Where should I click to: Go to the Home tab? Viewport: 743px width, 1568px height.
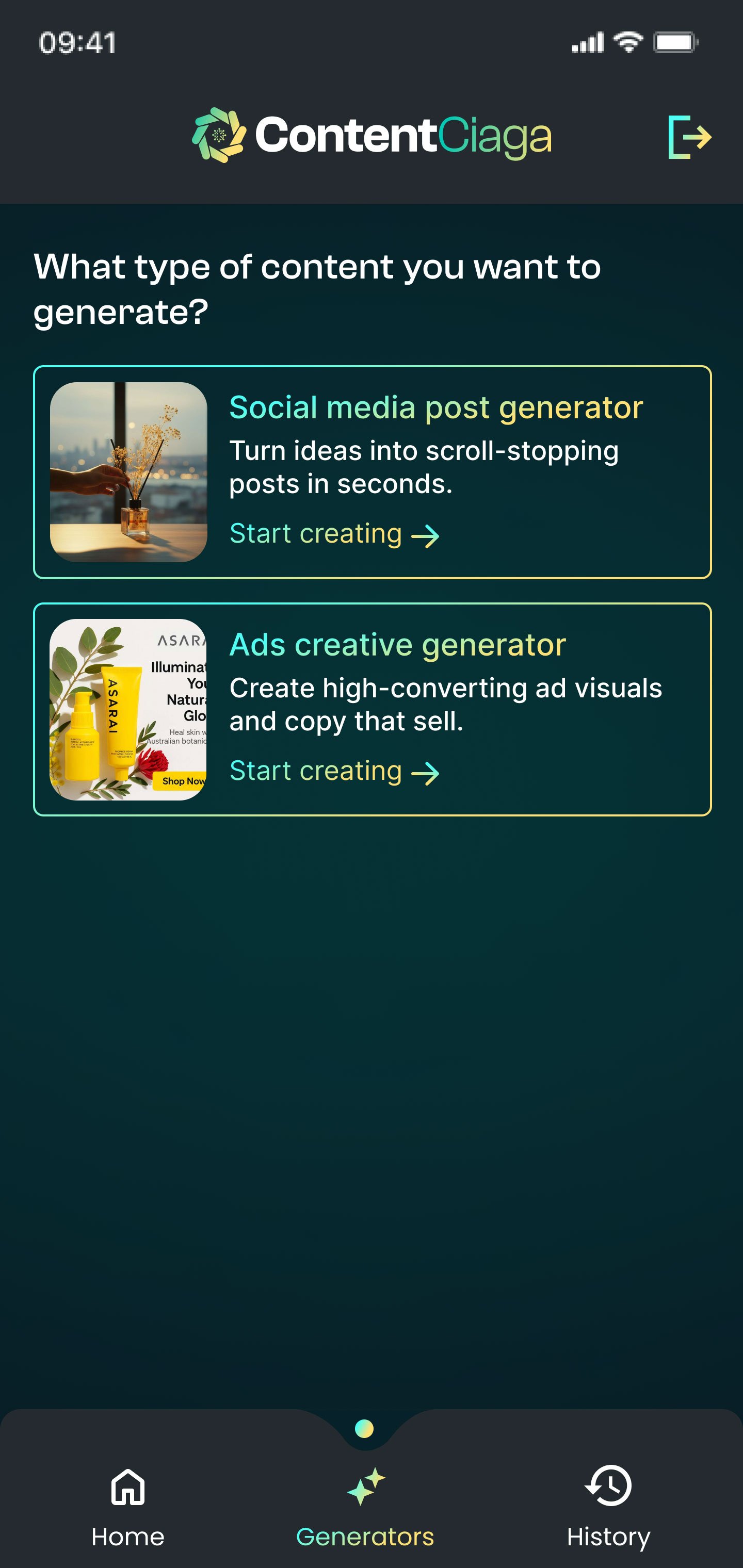coord(128,1507)
